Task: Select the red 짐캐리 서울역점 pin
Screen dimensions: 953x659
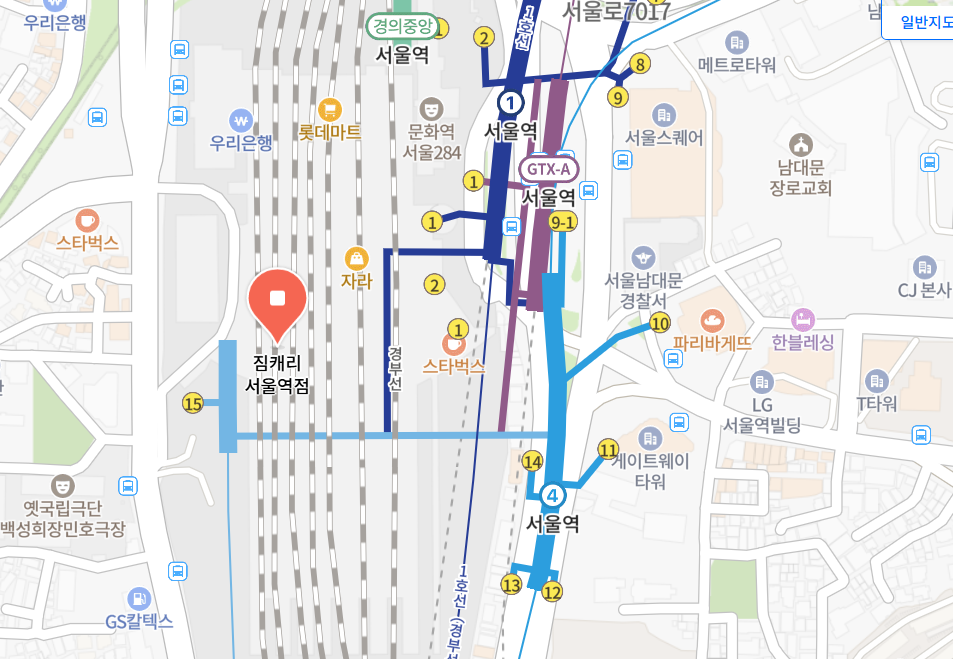Action: (x=277, y=300)
